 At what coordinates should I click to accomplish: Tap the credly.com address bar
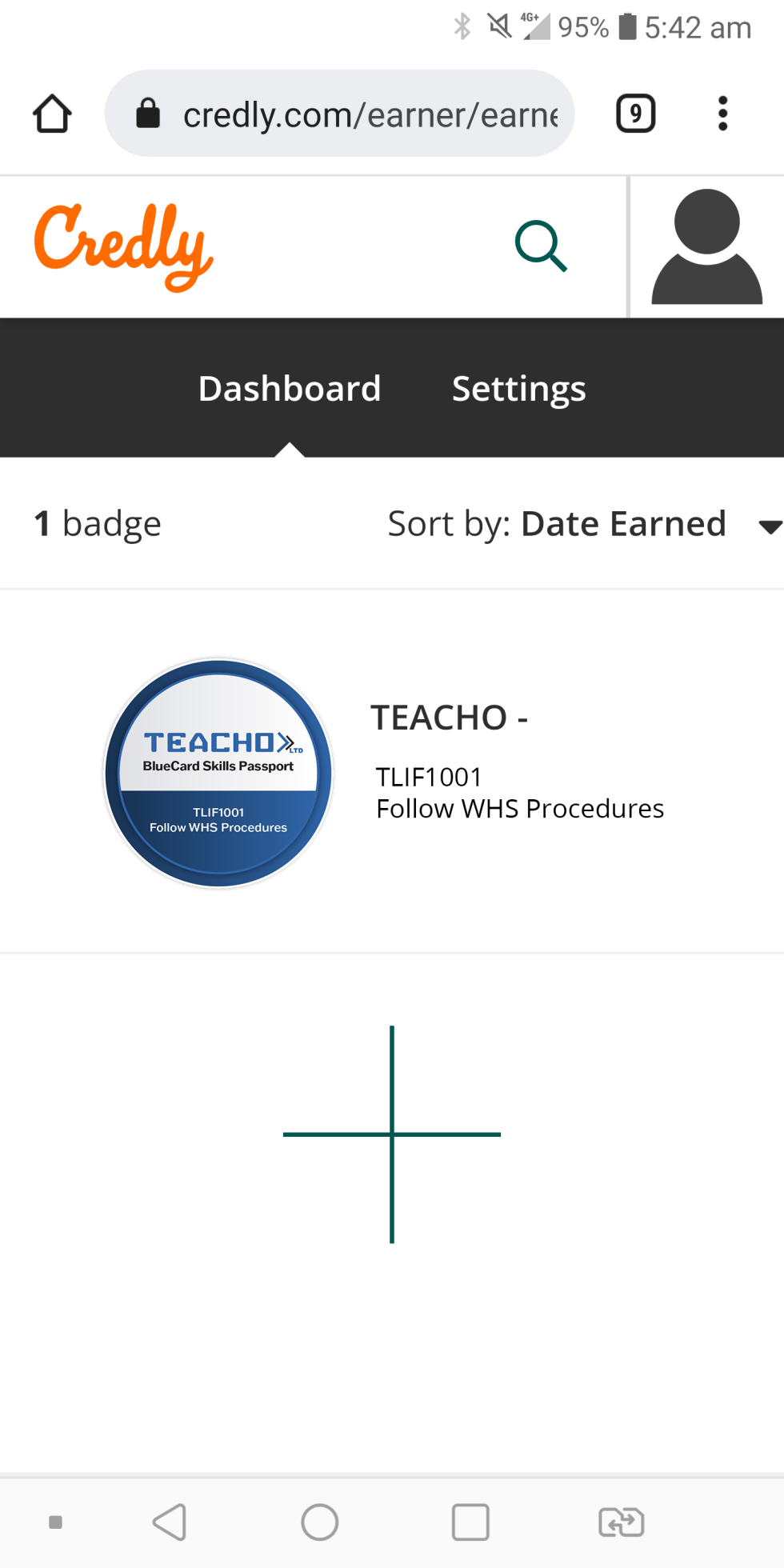pyautogui.click(x=352, y=114)
